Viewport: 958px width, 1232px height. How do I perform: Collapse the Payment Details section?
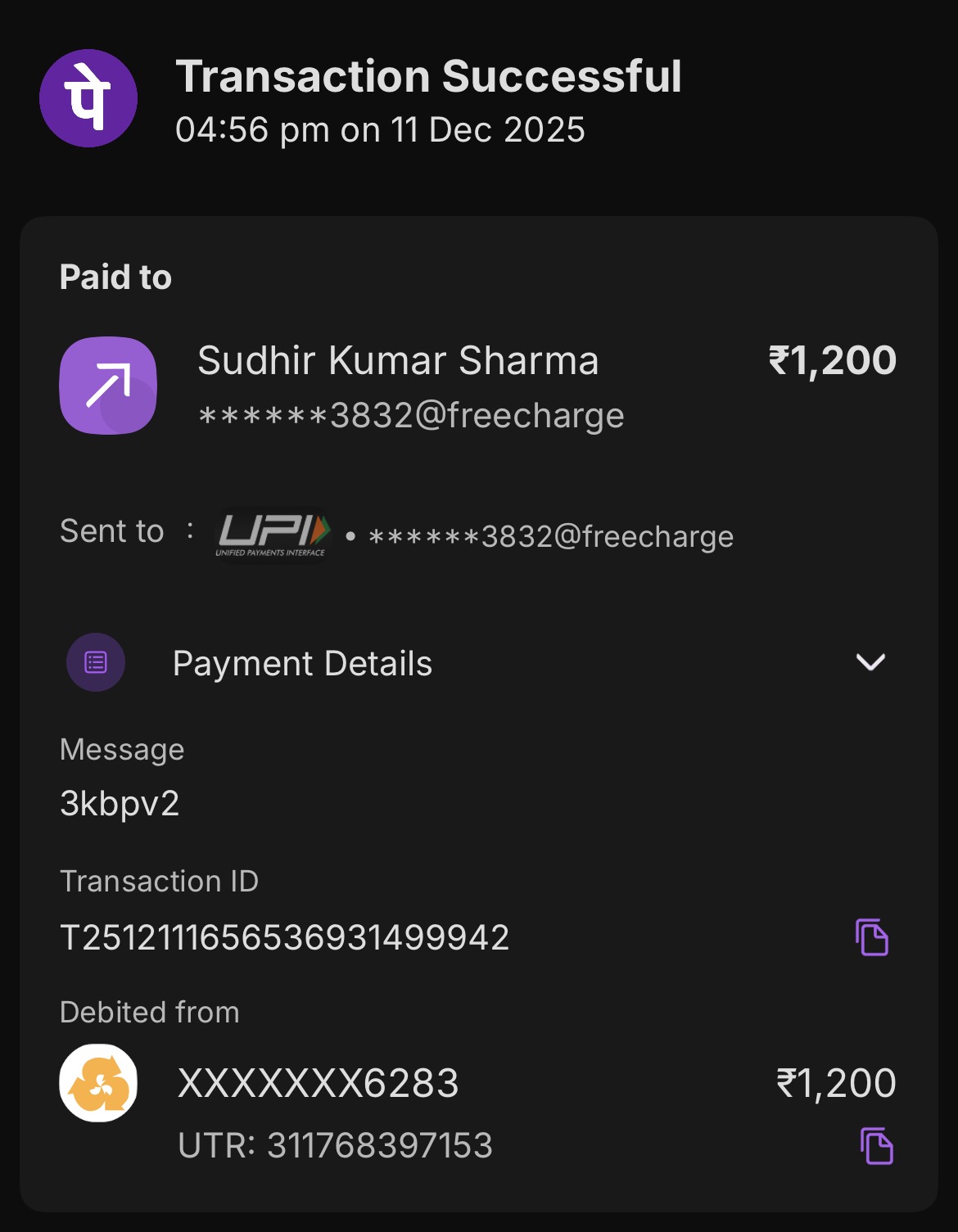tap(870, 661)
